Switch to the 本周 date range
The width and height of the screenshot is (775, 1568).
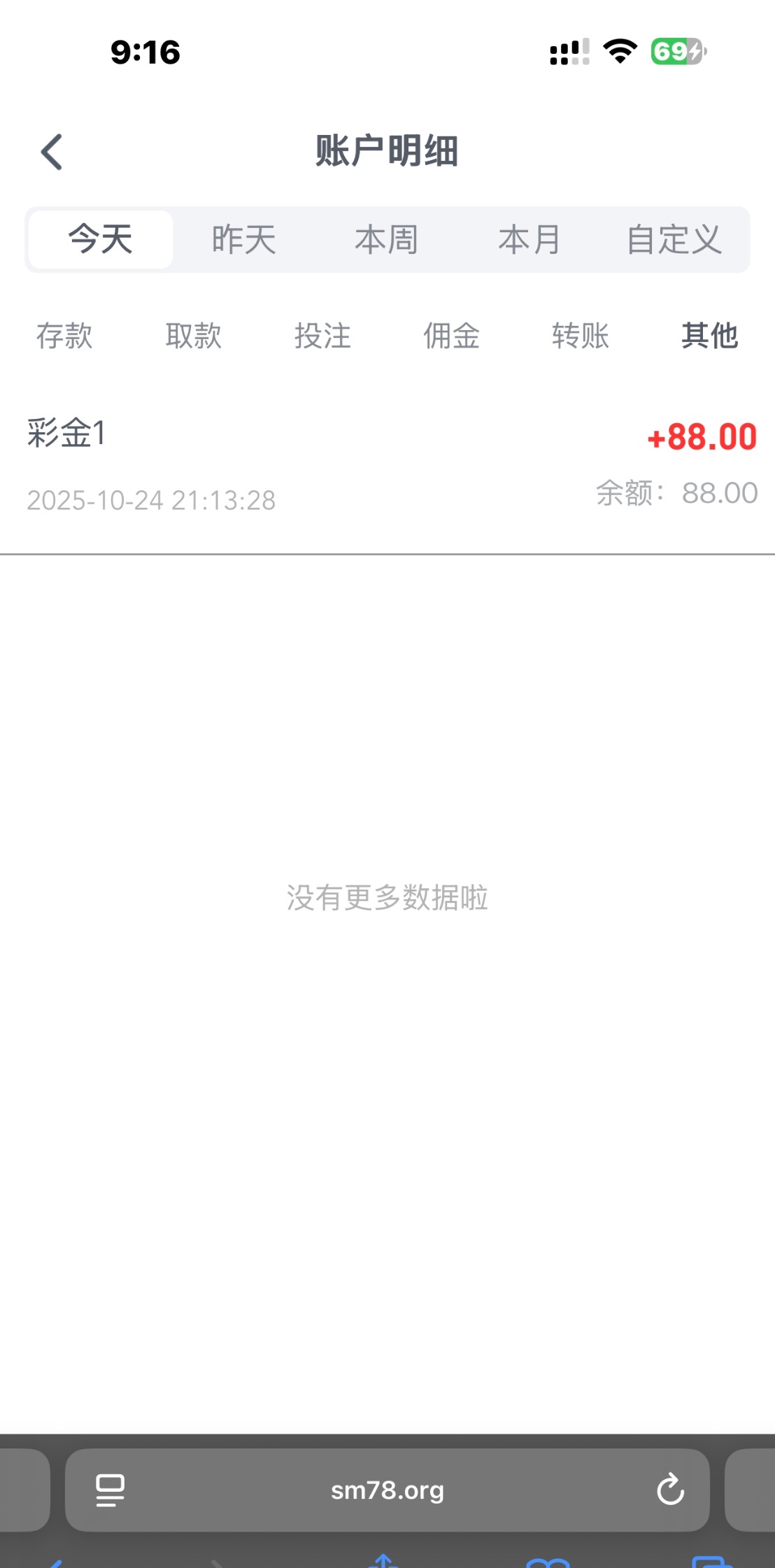[387, 239]
